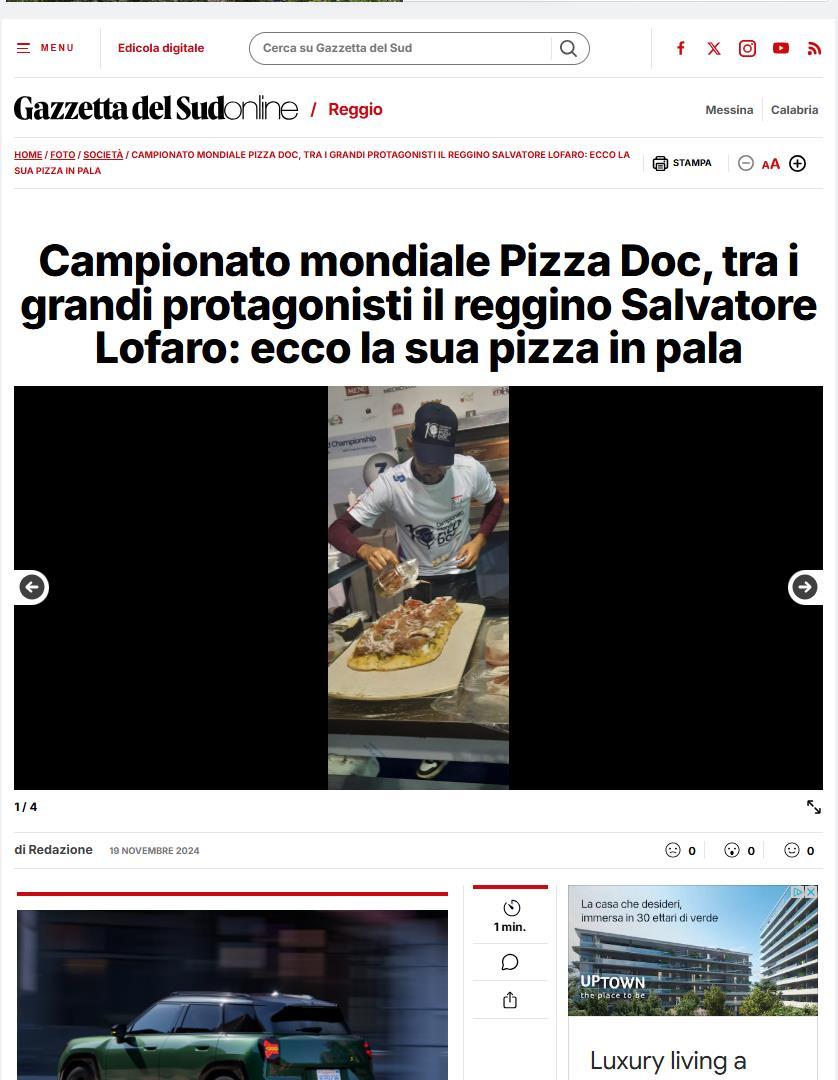
Task: Open the YouTube icon
Action: click(x=781, y=48)
